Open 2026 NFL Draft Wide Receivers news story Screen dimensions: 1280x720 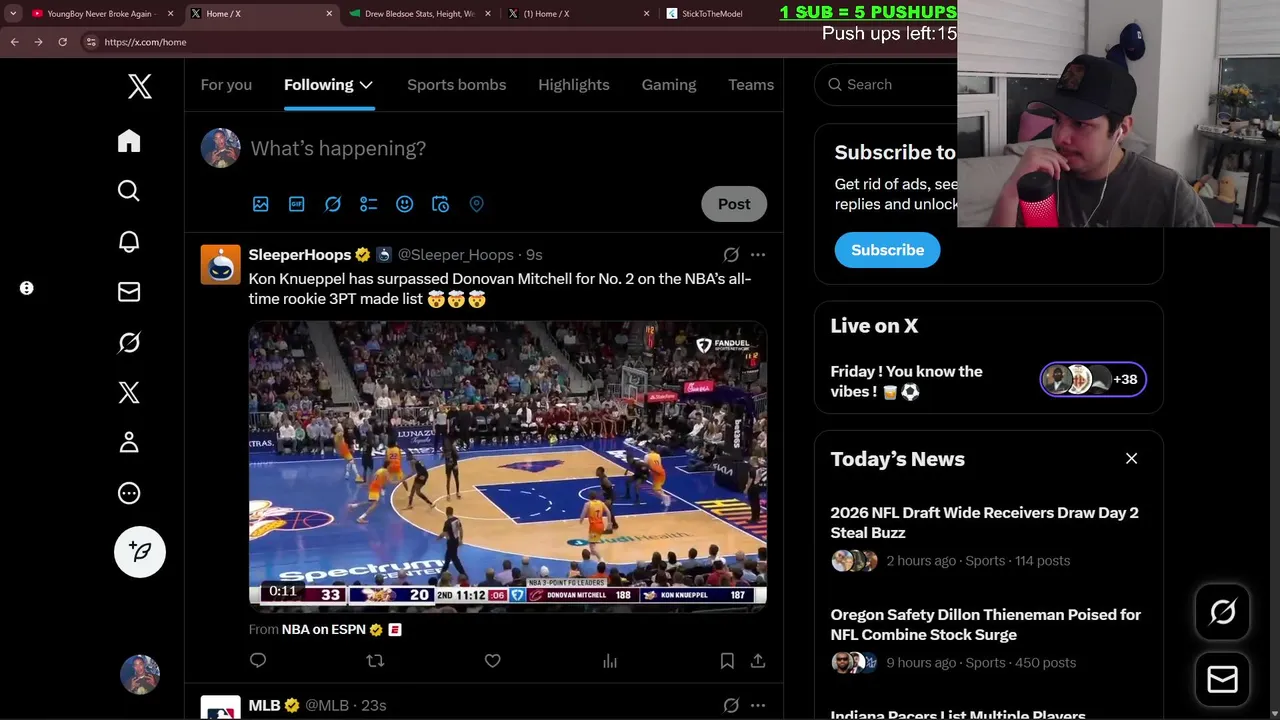tap(984, 522)
